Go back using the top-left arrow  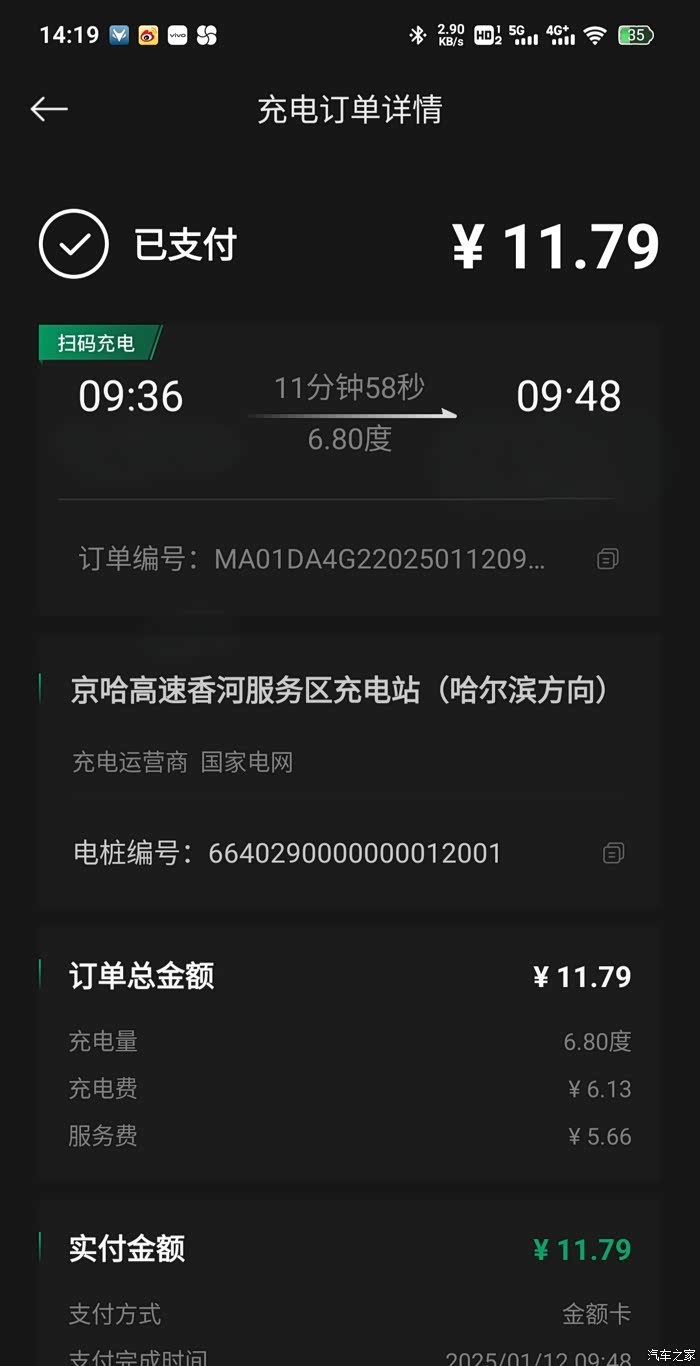49,109
